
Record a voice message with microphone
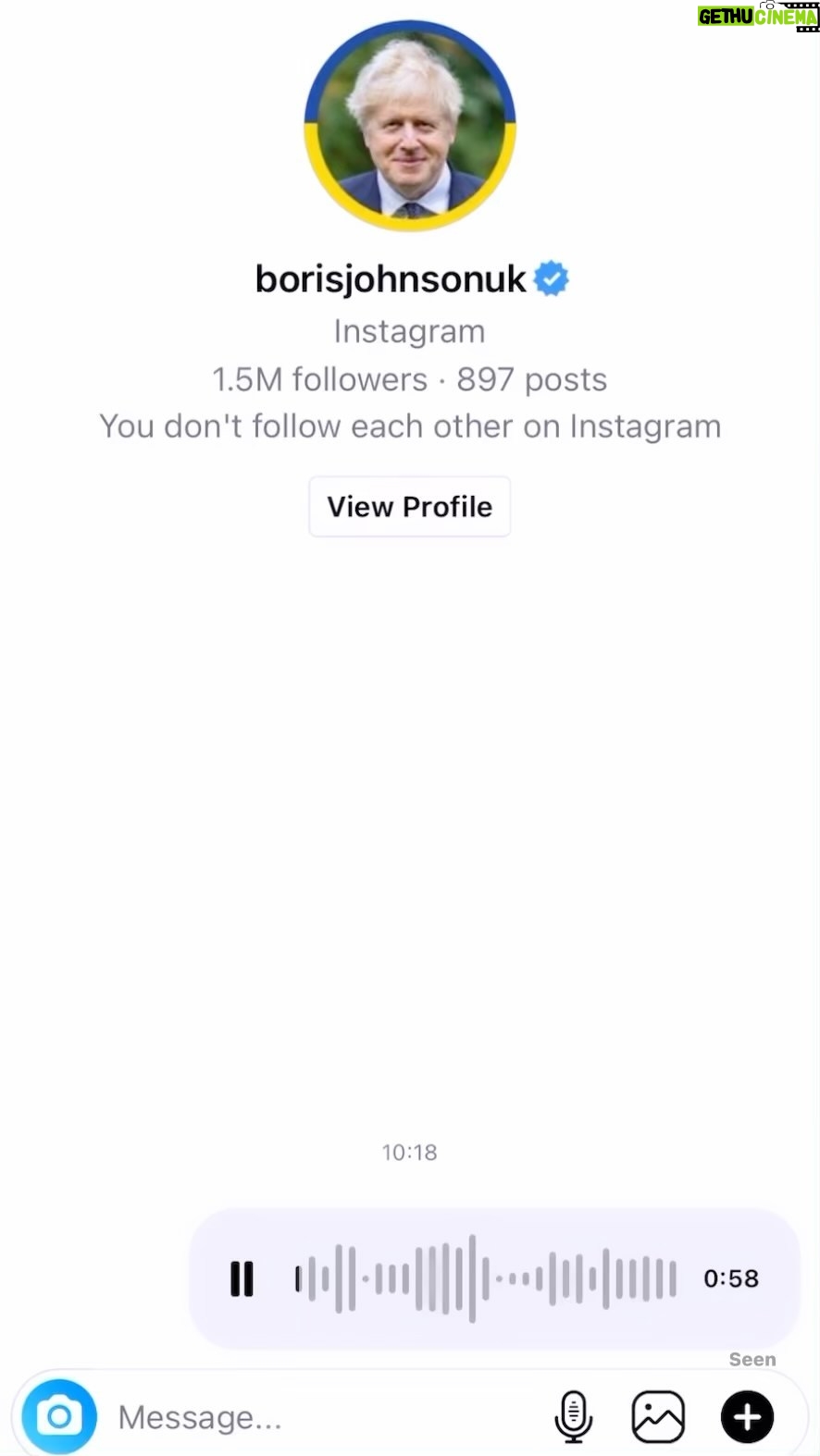pyautogui.click(x=574, y=1416)
